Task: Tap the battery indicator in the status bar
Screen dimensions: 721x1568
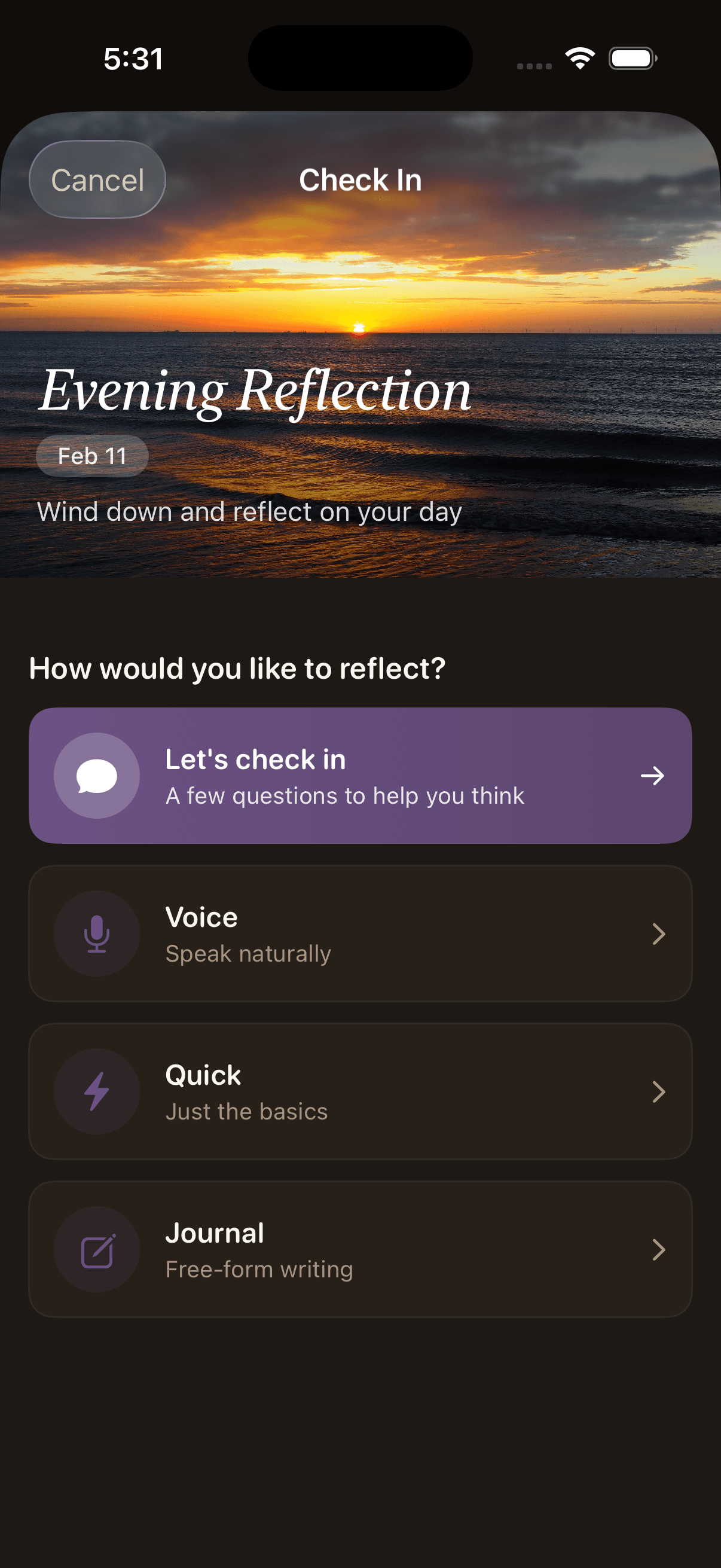Action: [631, 59]
